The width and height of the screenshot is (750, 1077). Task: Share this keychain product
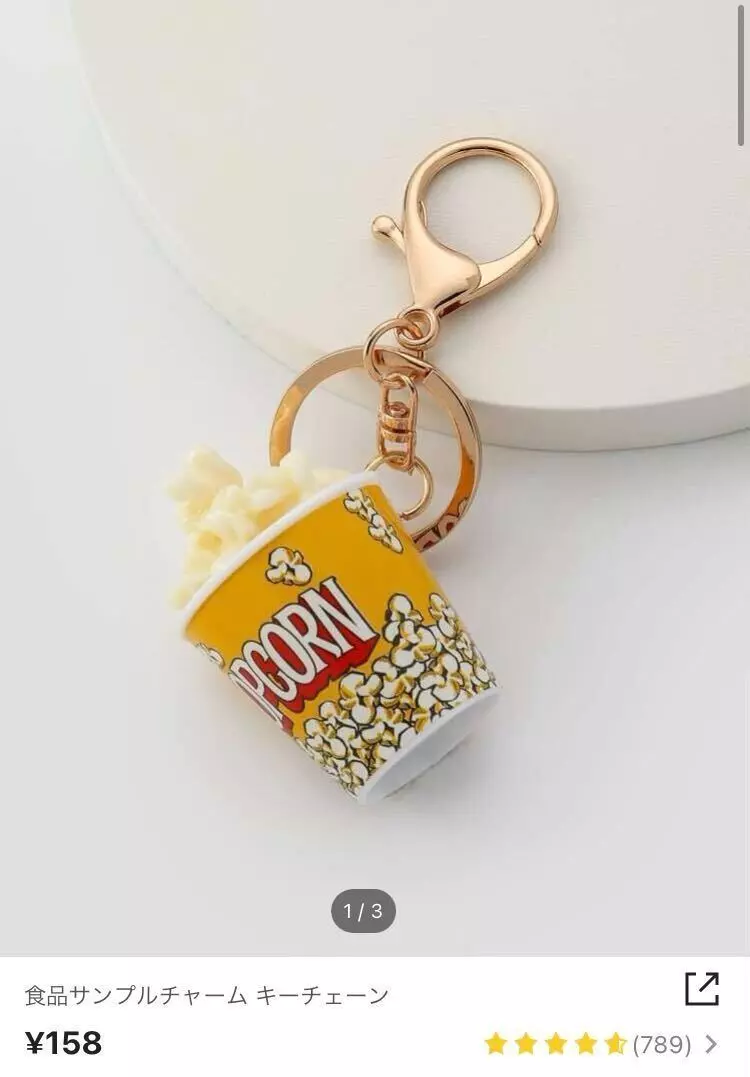(x=702, y=989)
